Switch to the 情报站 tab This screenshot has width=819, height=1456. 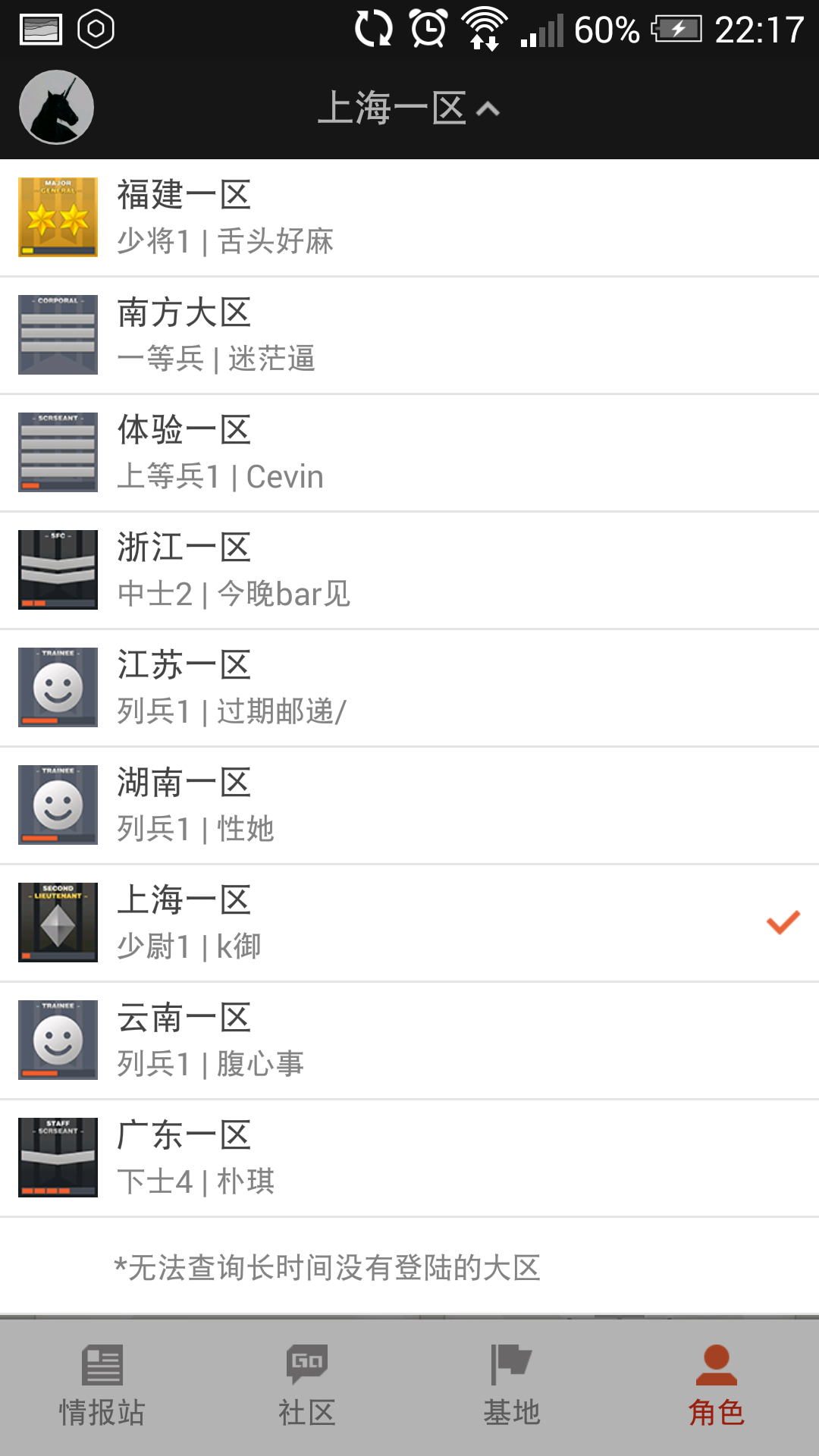pos(102,1387)
